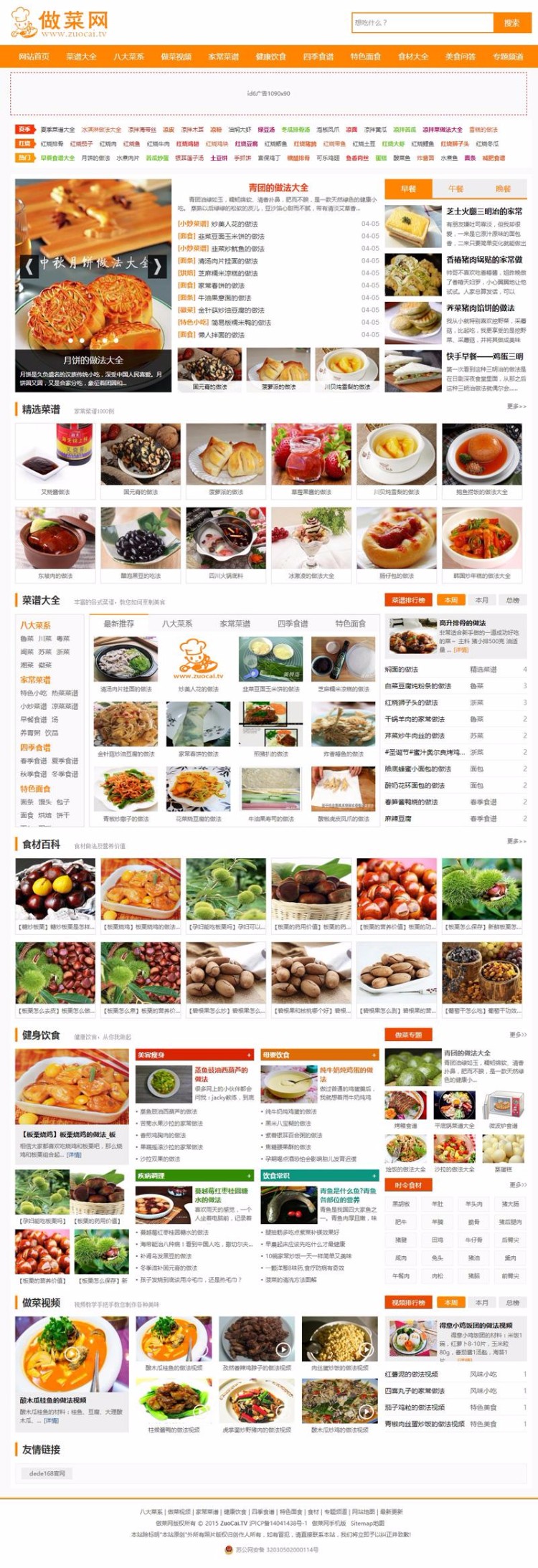The height and width of the screenshot is (1568, 538).
Task: Click the 红烧 category tag icon
Action: pyautogui.click(x=25, y=143)
